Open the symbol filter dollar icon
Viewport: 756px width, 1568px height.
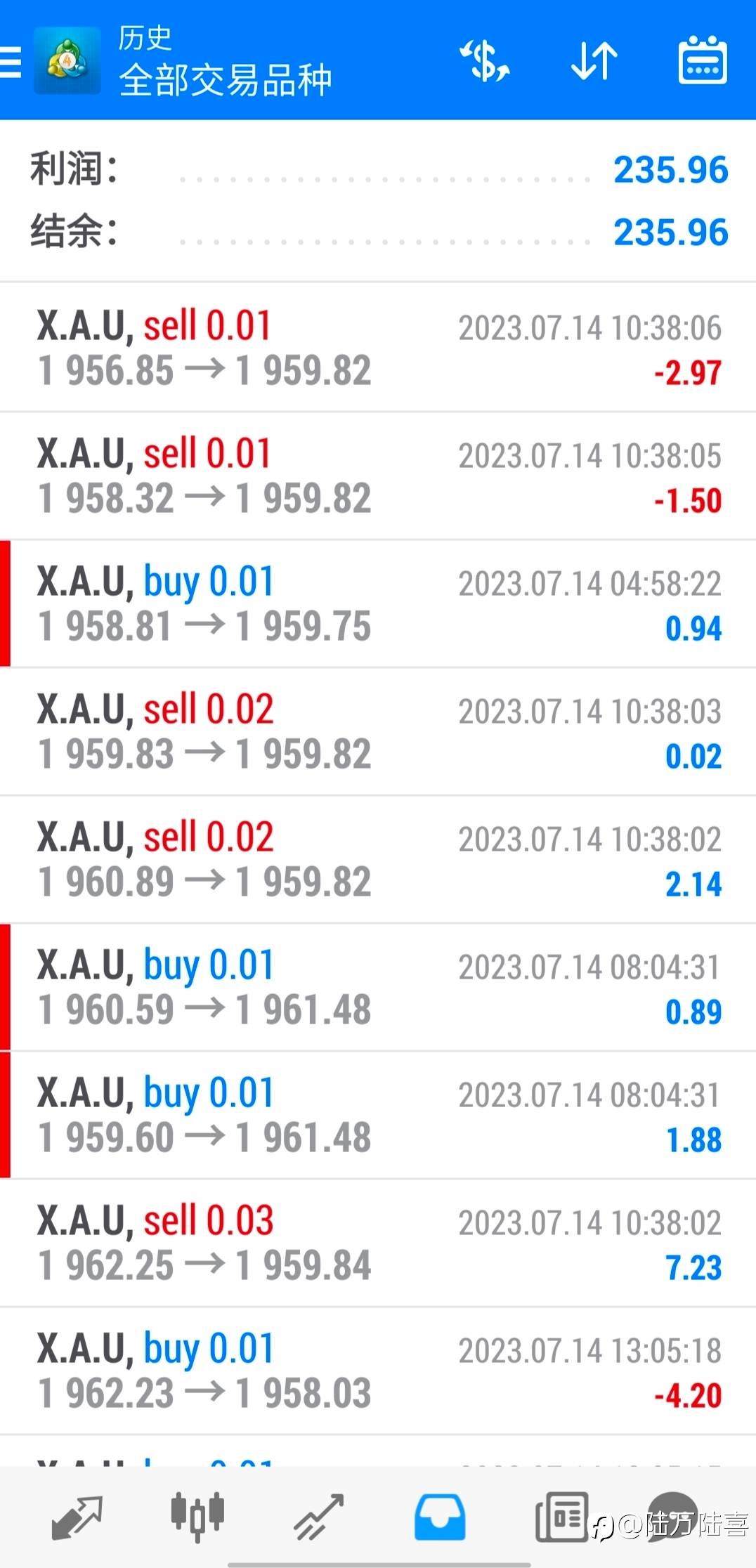(484, 61)
